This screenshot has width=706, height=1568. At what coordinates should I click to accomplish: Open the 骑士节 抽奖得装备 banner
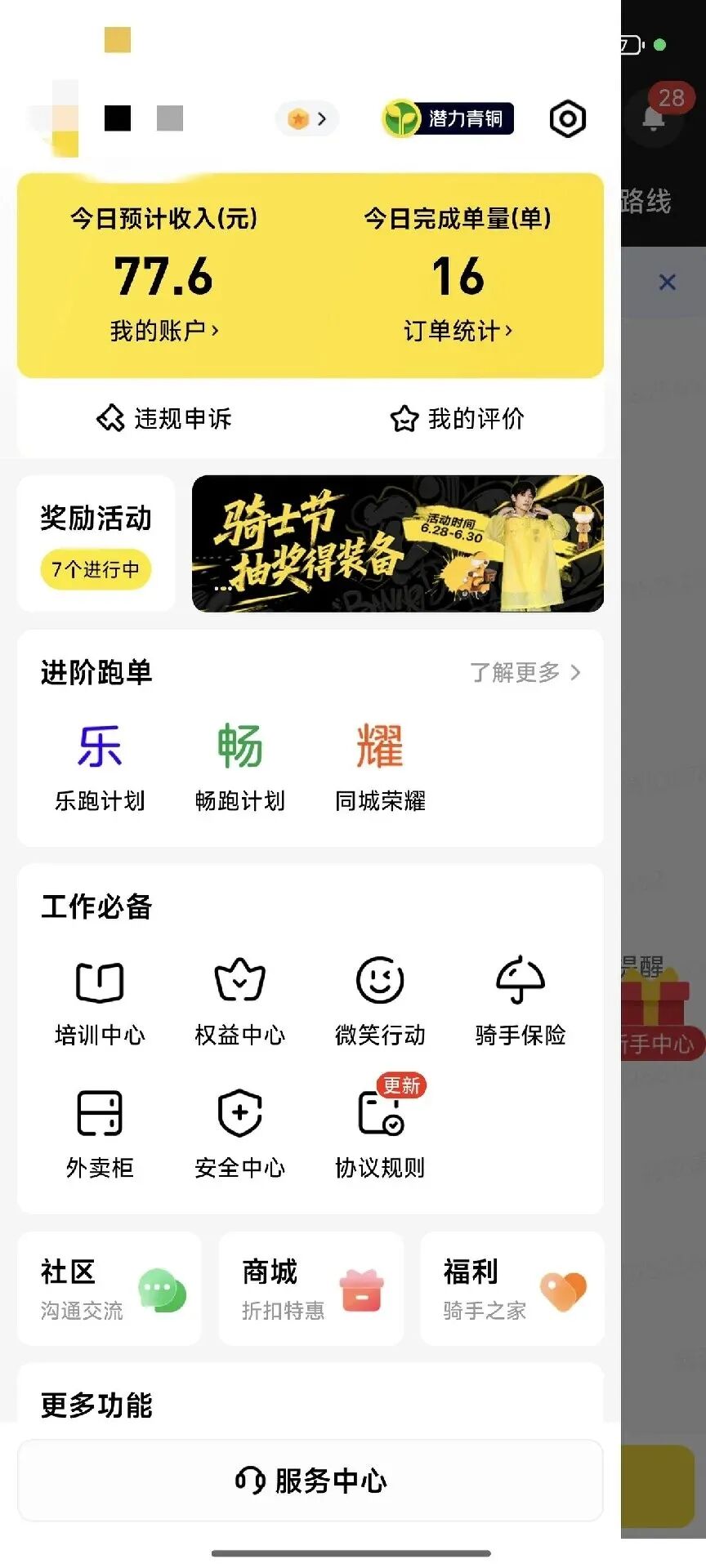[x=398, y=543]
